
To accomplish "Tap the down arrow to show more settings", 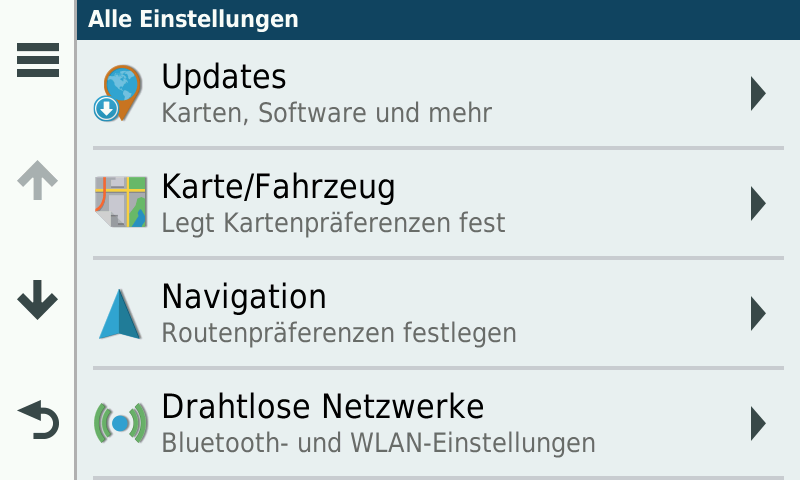I will (38, 299).
